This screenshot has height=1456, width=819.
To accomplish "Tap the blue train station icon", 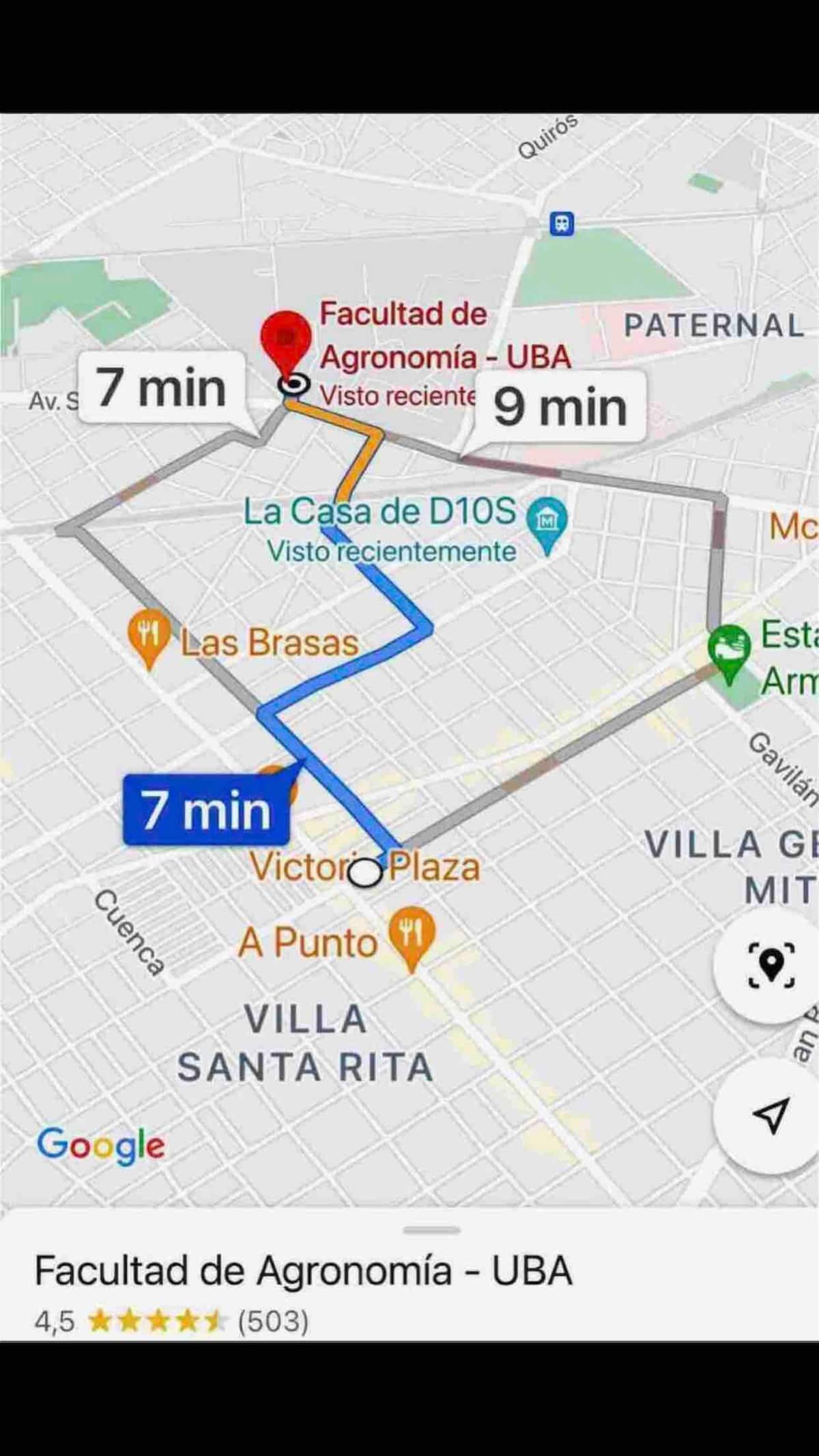I will [x=562, y=223].
